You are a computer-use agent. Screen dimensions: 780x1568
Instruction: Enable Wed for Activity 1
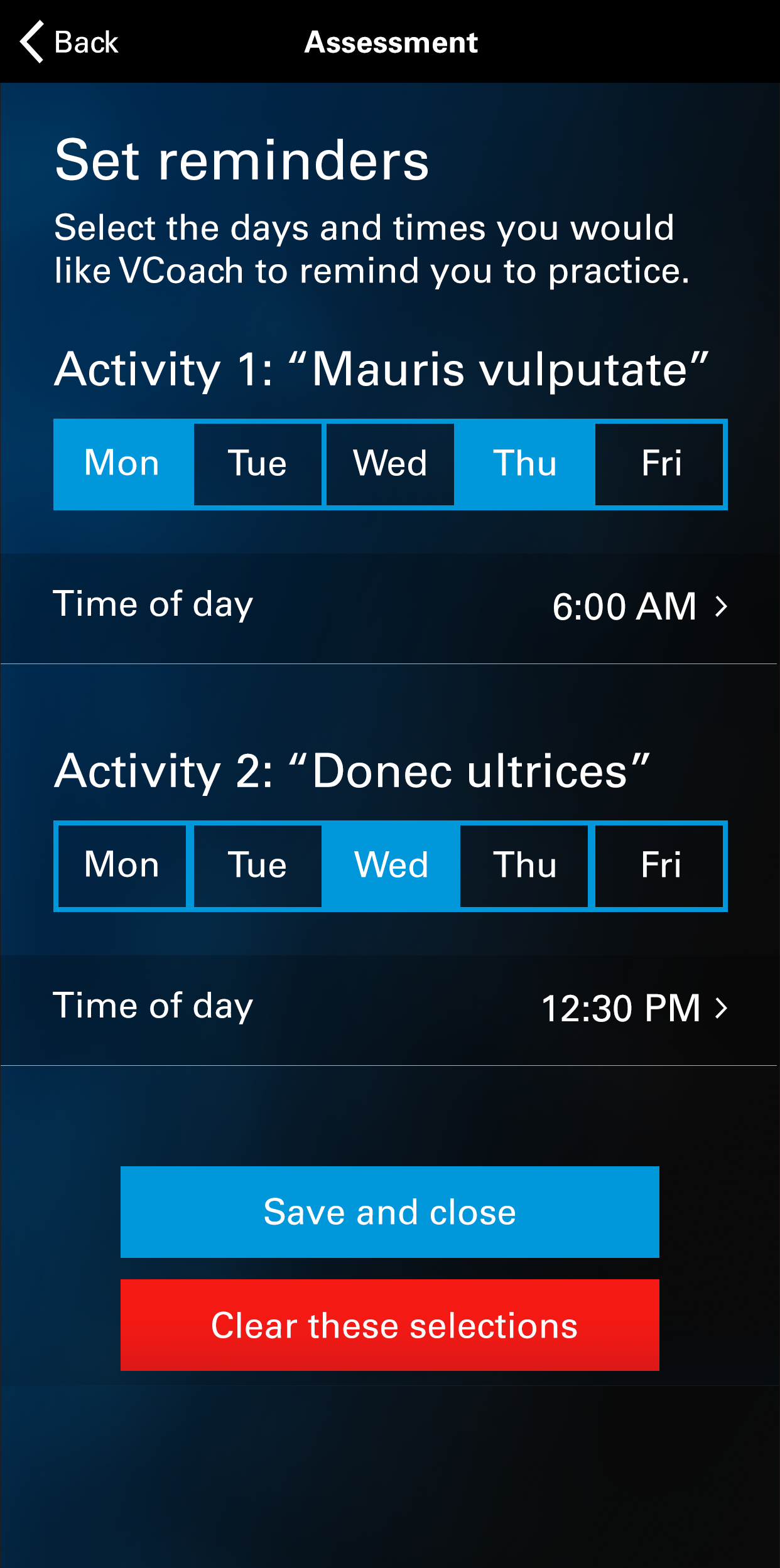click(390, 464)
